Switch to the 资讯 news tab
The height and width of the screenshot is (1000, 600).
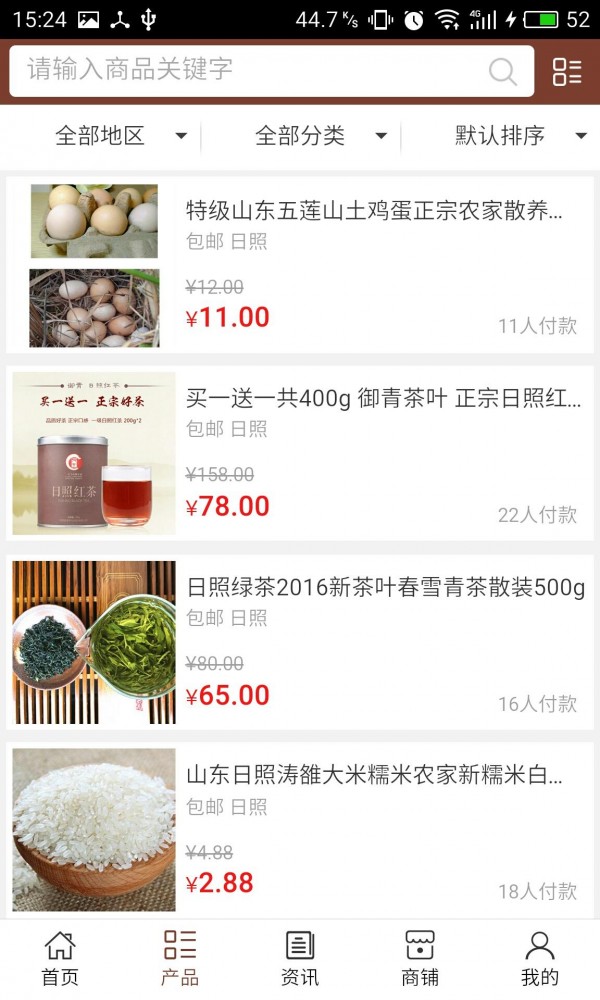[300, 959]
